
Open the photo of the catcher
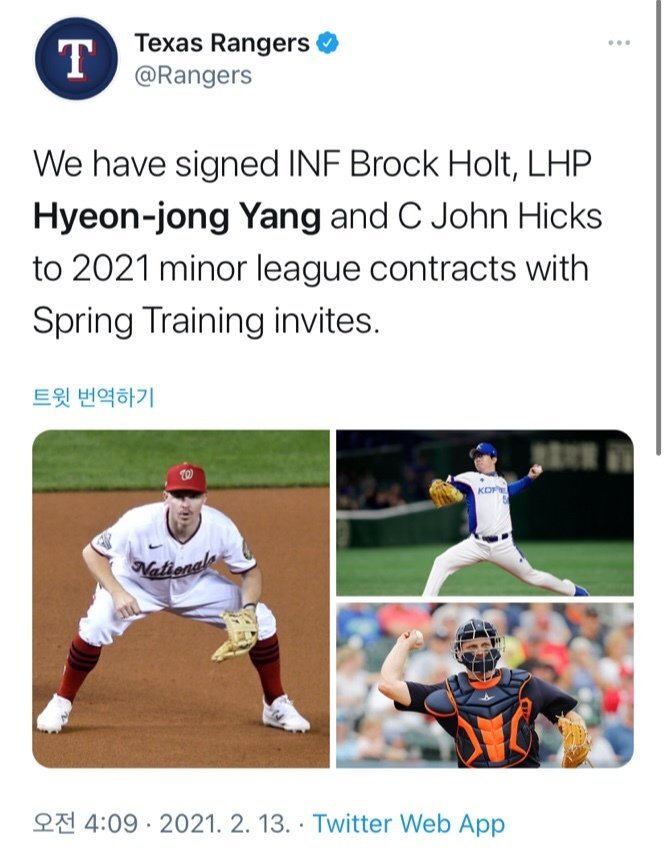click(484, 684)
